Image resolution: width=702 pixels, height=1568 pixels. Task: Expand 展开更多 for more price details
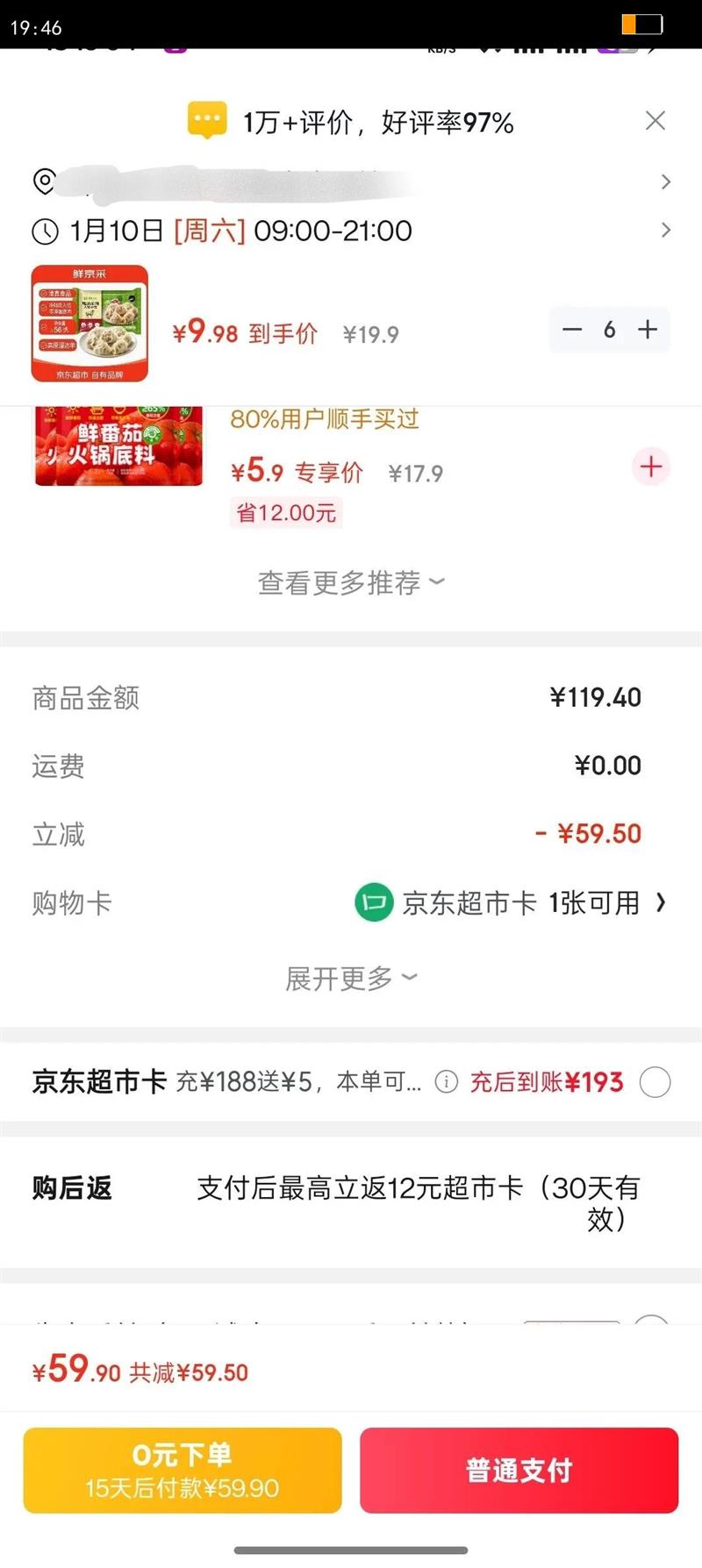[x=351, y=976]
